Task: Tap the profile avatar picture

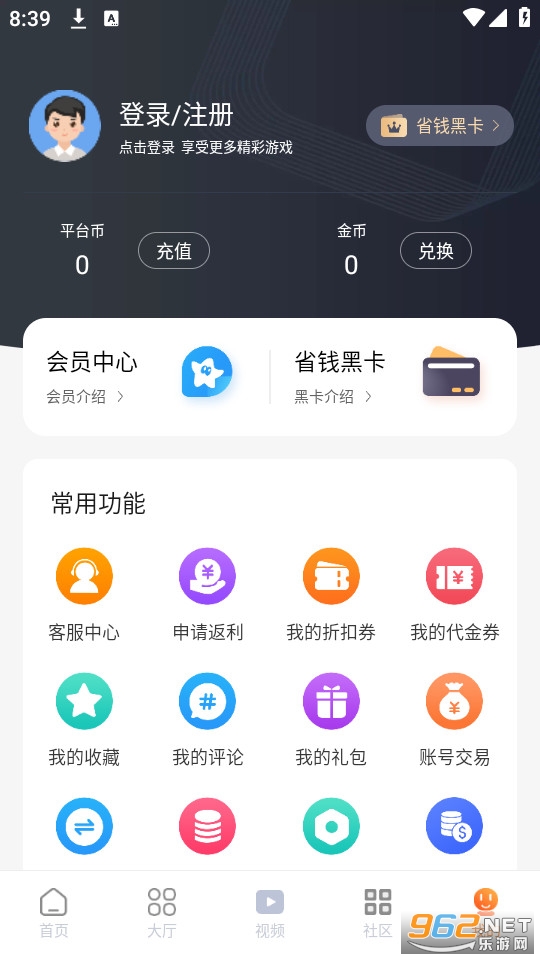Action: pos(65,126)
